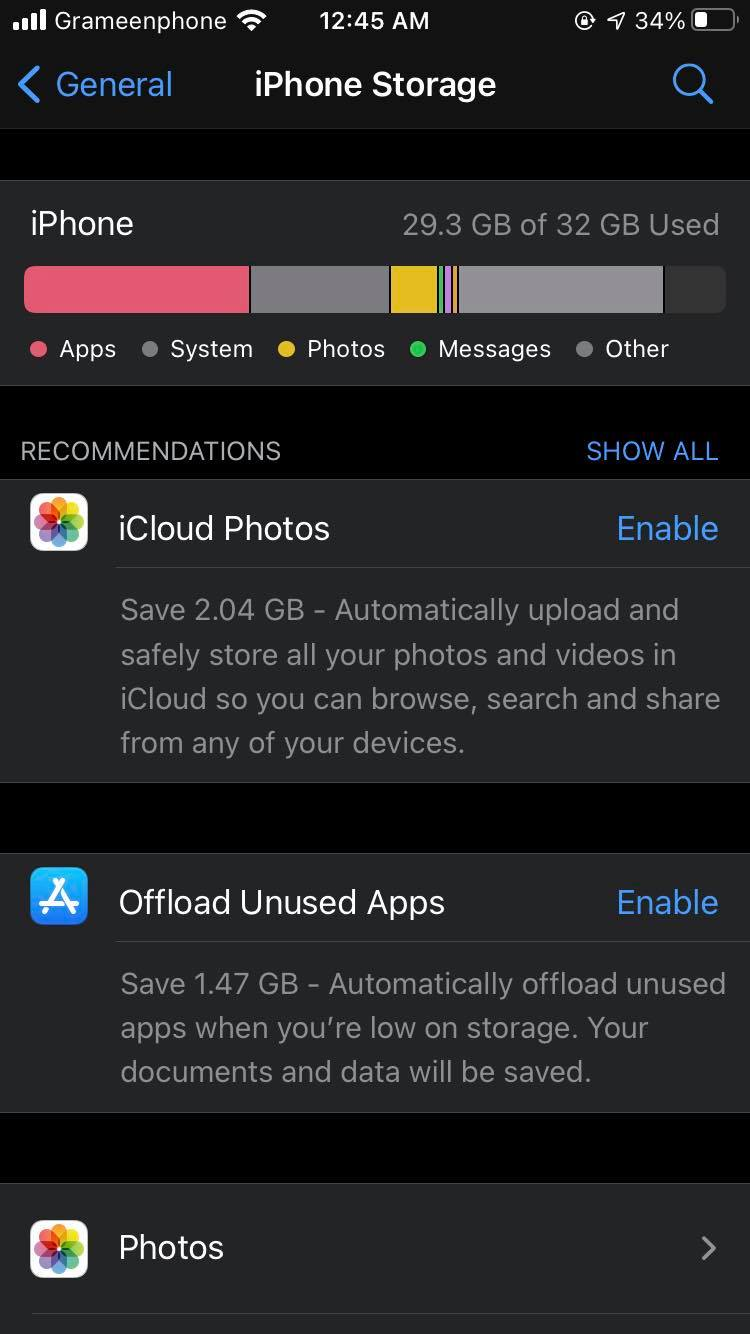The image size is (750, 1334).
Task: Show all recommendations
Action: (x=652, y=451)
